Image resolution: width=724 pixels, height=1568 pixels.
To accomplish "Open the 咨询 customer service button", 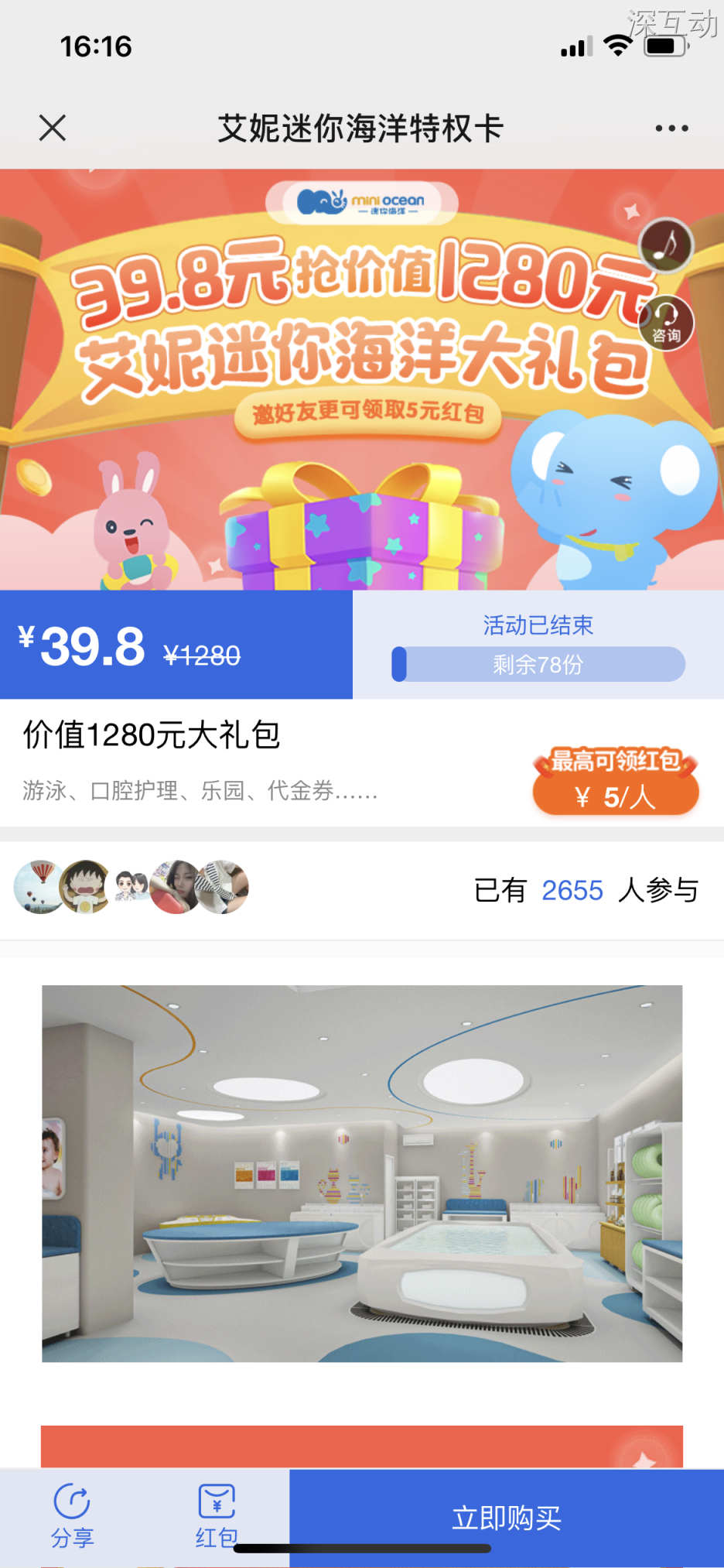I will pos(666,323).
